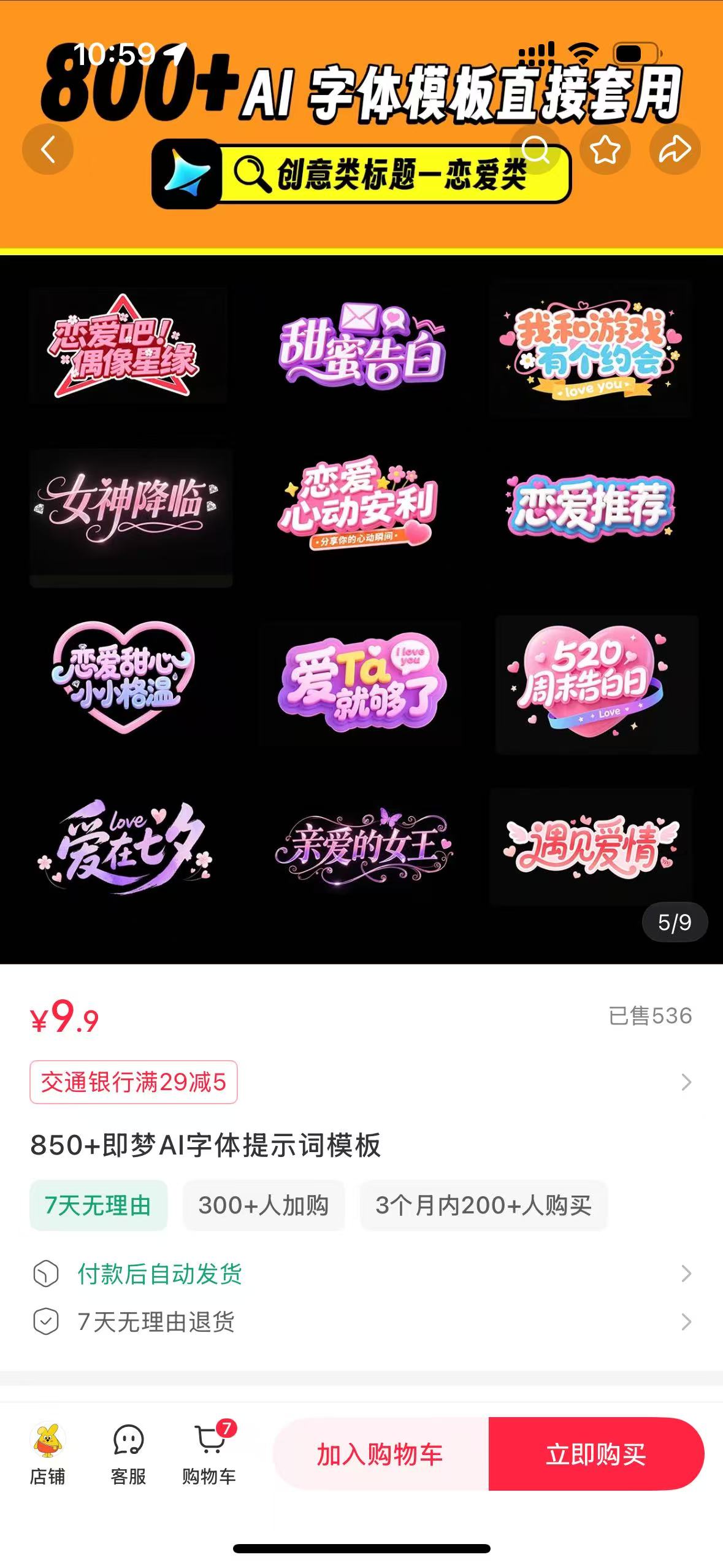
Task: Share this product listing
Action: point(675,149)
